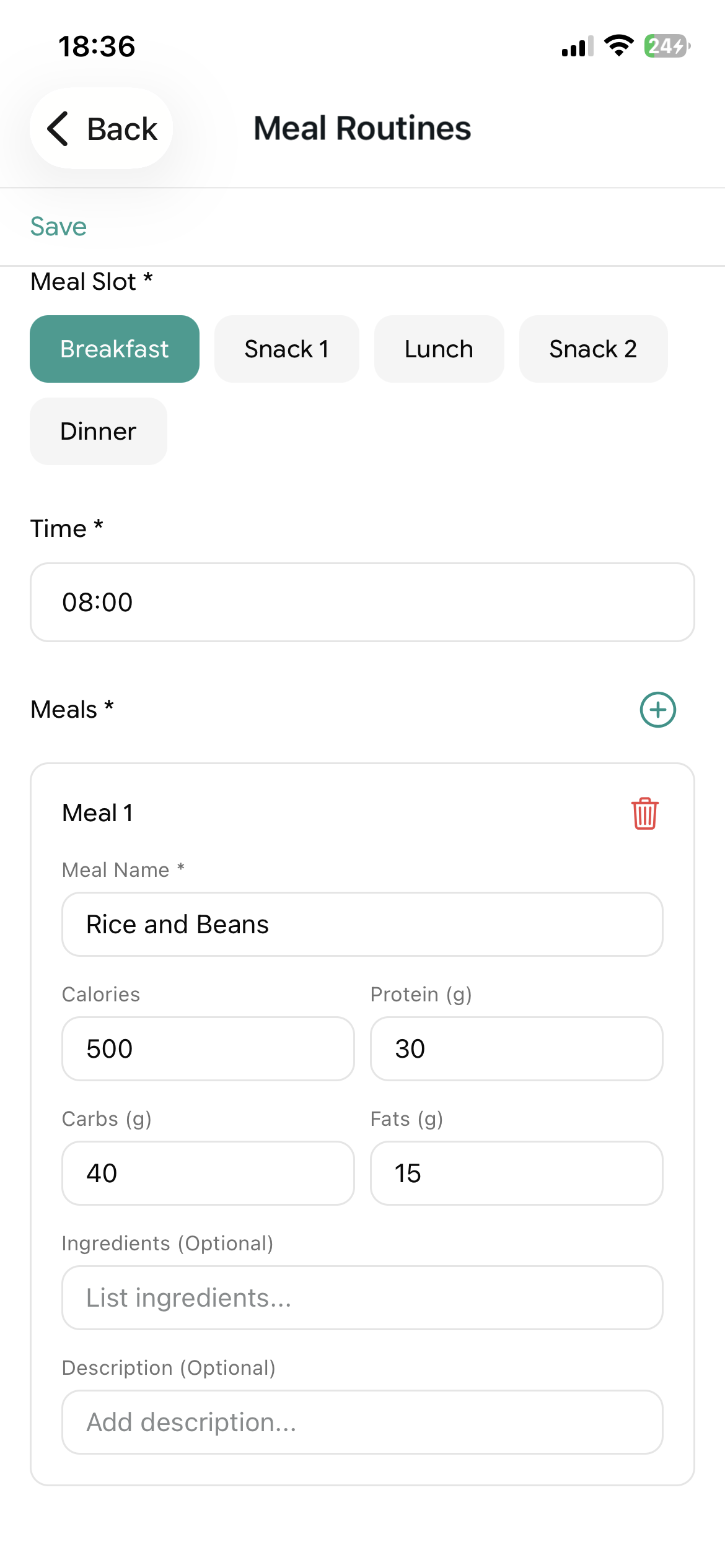Open the Time picker showing 08:00
Viewport: 725px width, 1568px height.
coord(362,601)
